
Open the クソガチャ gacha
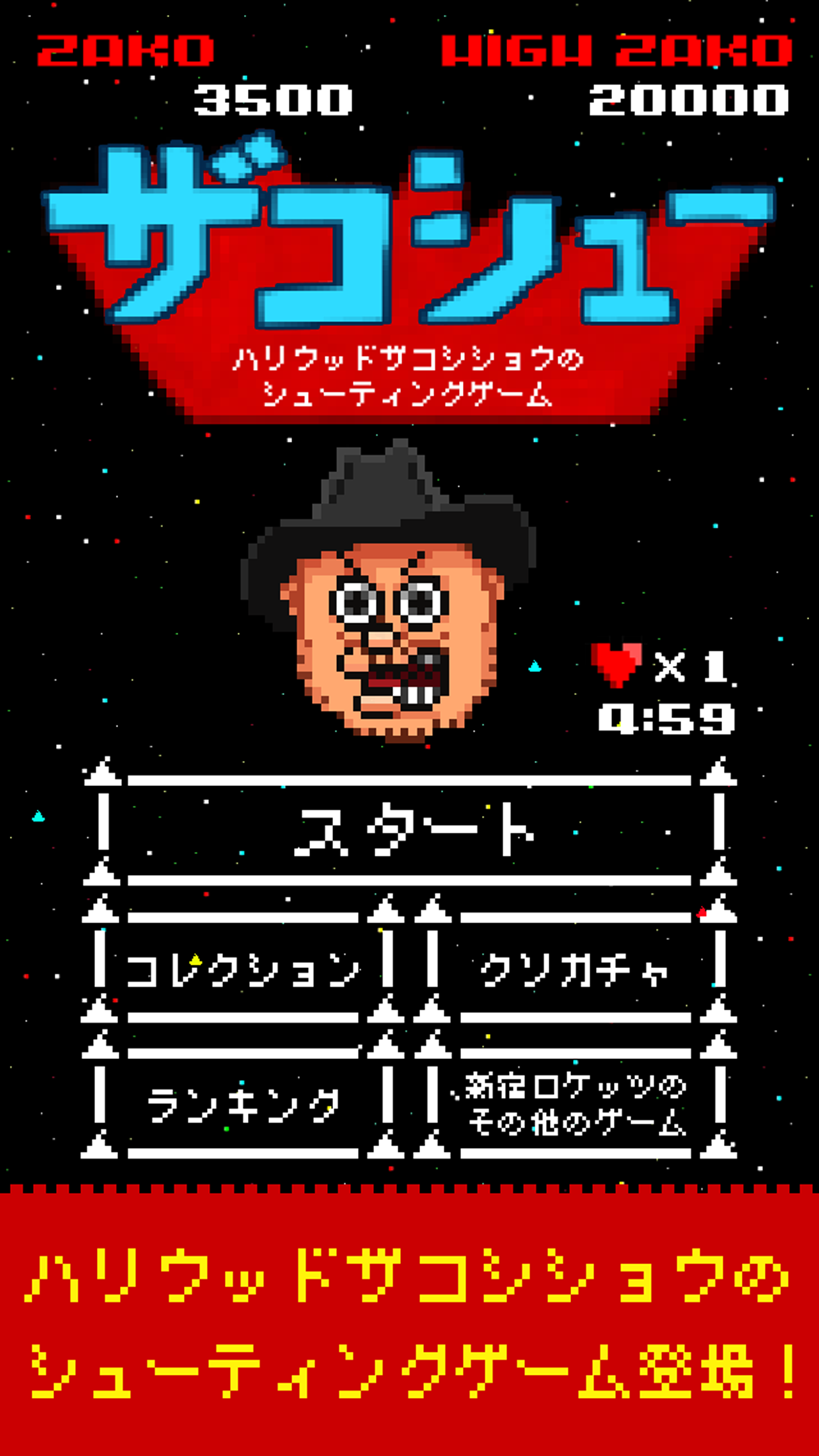click(x=575, y=968)
